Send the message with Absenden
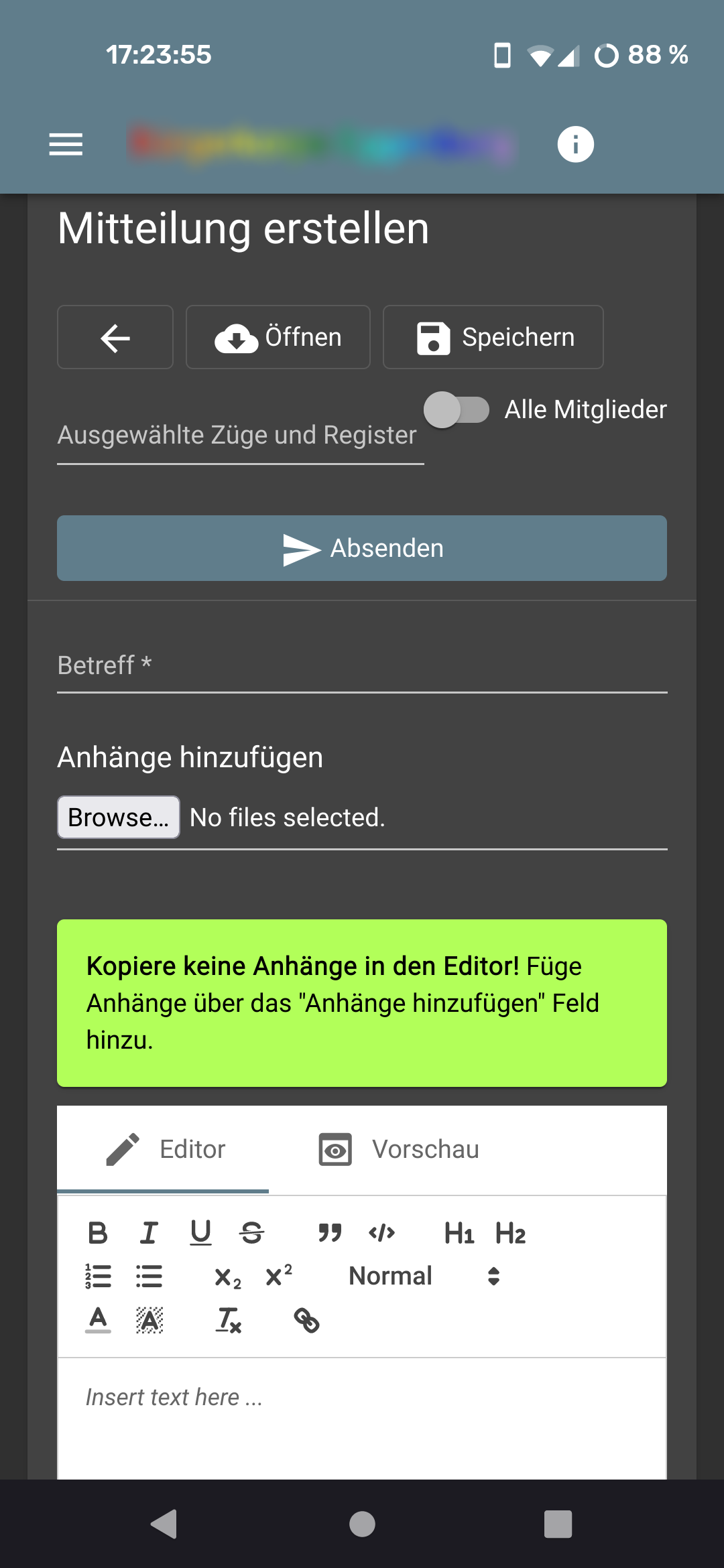 point(362,548)
